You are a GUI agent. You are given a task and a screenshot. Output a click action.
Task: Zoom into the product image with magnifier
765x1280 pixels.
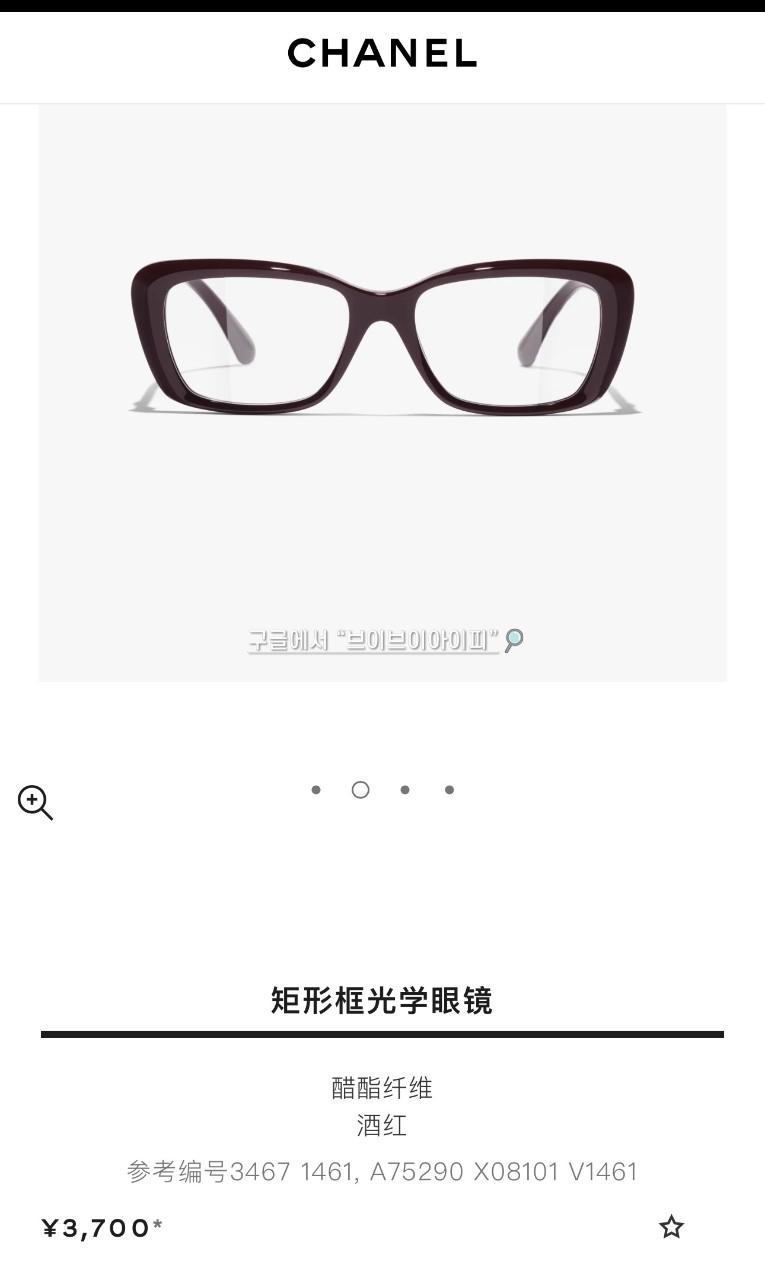pos(35,802)
